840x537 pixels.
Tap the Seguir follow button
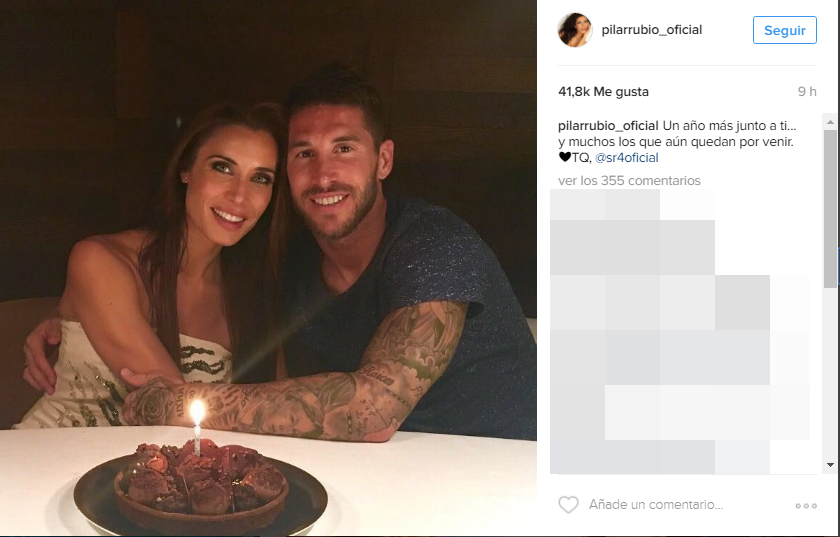(x=784, y=30)
